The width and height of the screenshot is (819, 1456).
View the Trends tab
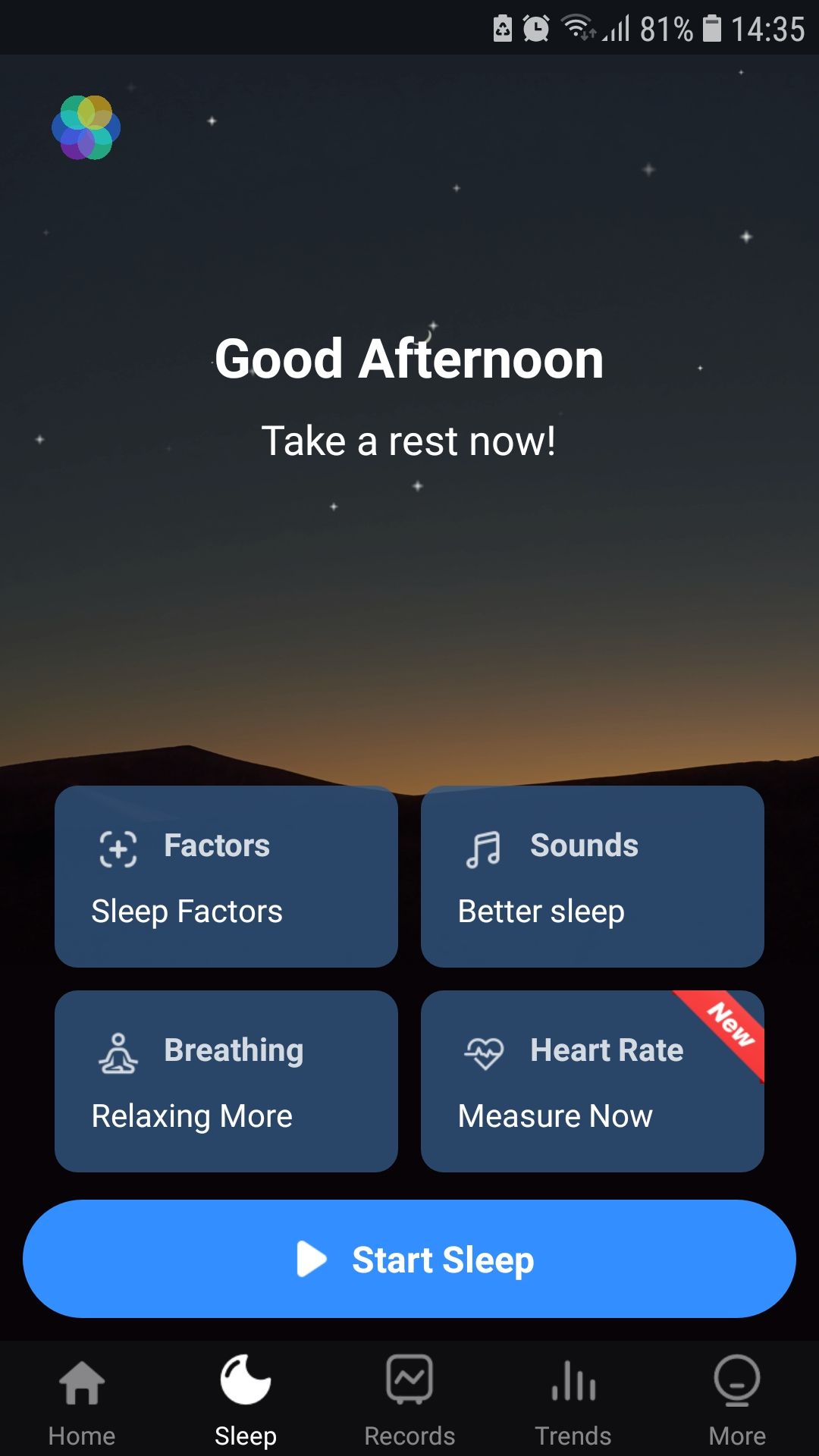tap(573, 1400)
